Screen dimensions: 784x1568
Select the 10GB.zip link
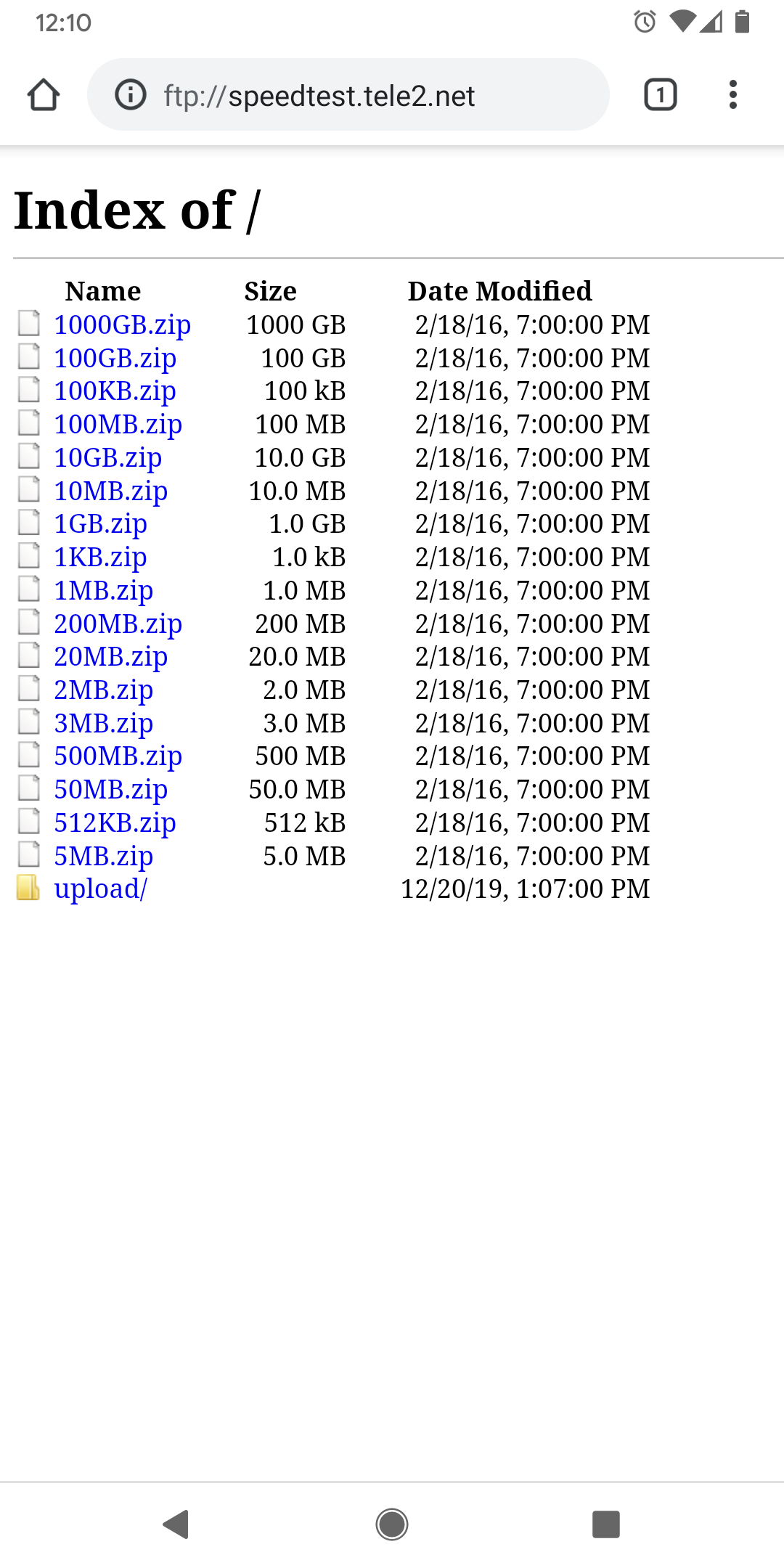tap(108, 457)
